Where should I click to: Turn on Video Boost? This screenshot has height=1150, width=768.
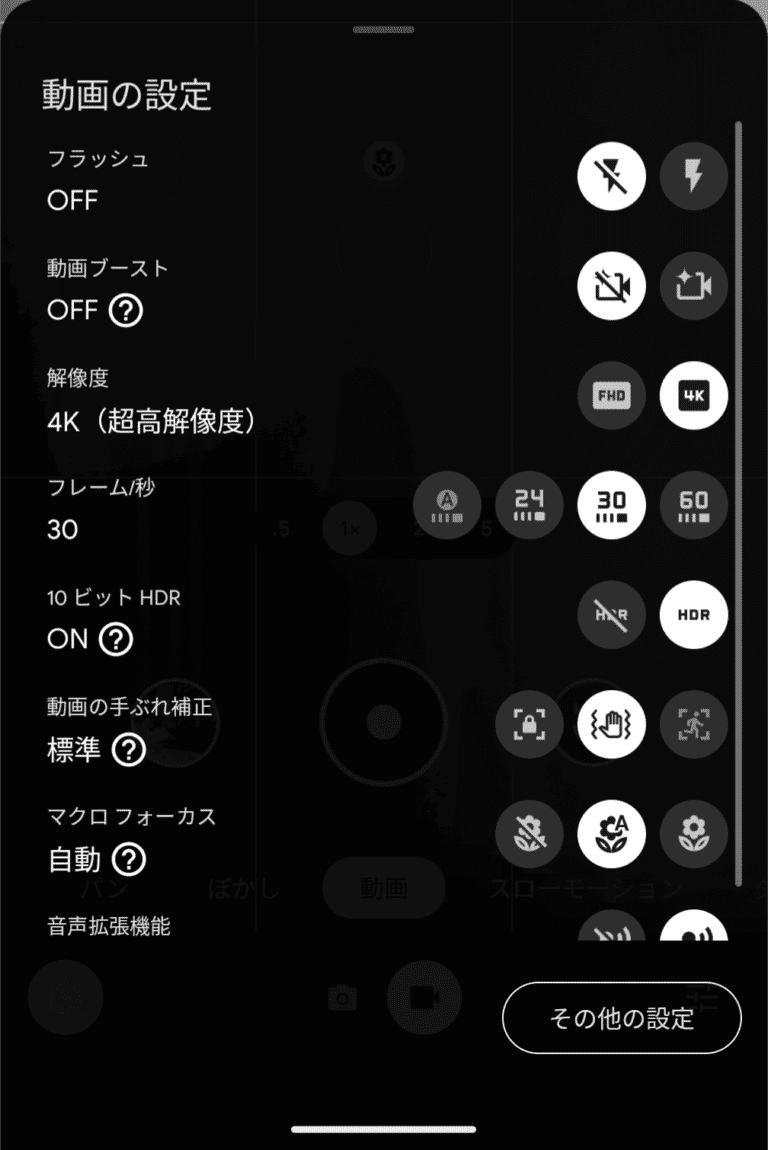694,286
